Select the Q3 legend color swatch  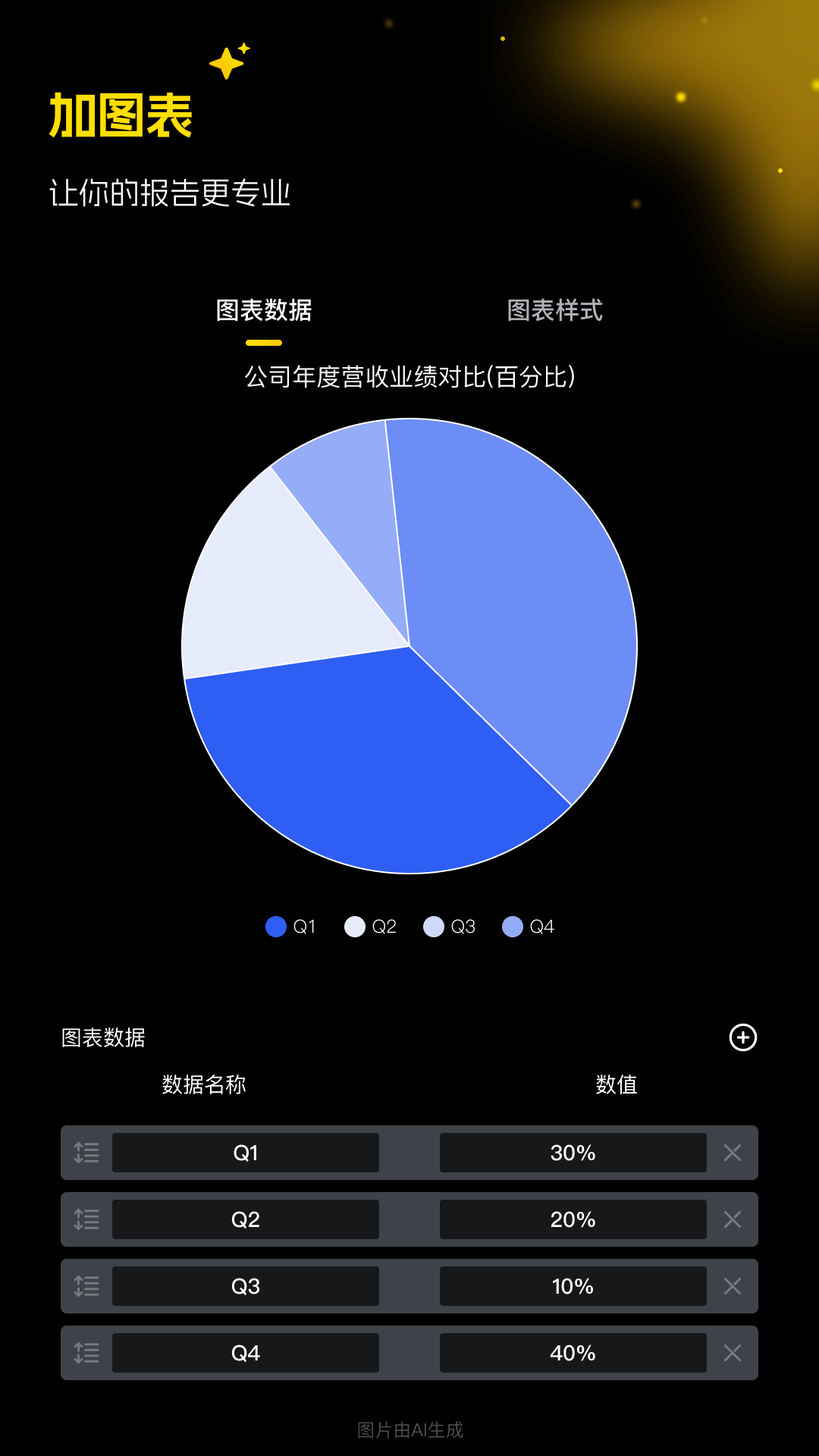[x=435, y=927]
